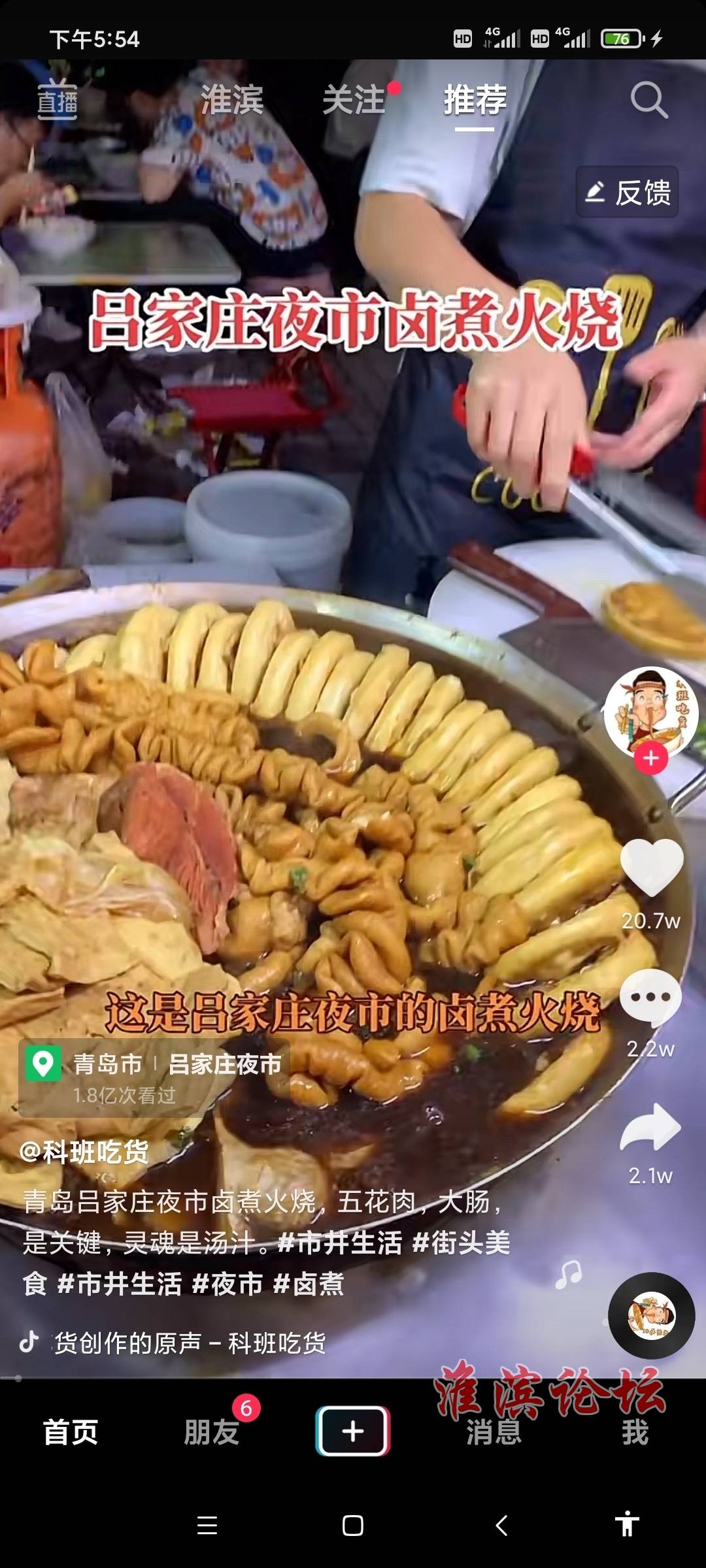
Task: Follow the creator with the red plus
Action: [650, 759]
